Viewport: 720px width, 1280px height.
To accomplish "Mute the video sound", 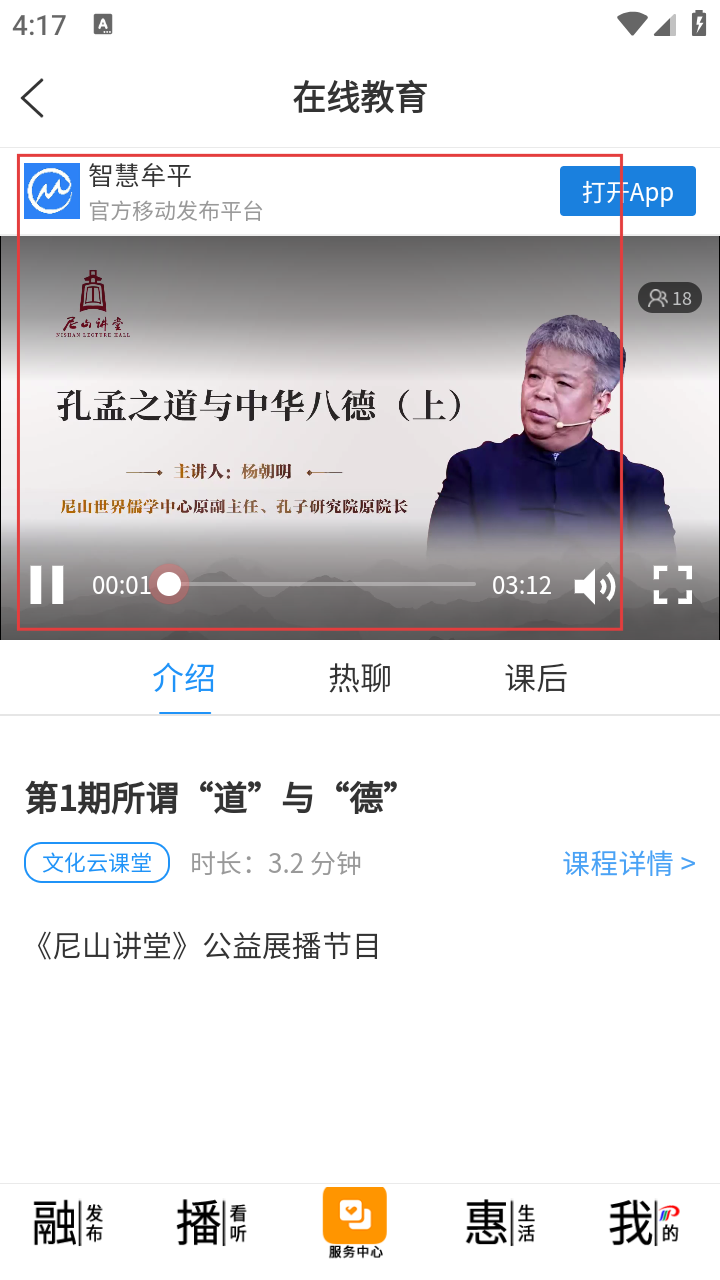I will [x=594, y=586].
